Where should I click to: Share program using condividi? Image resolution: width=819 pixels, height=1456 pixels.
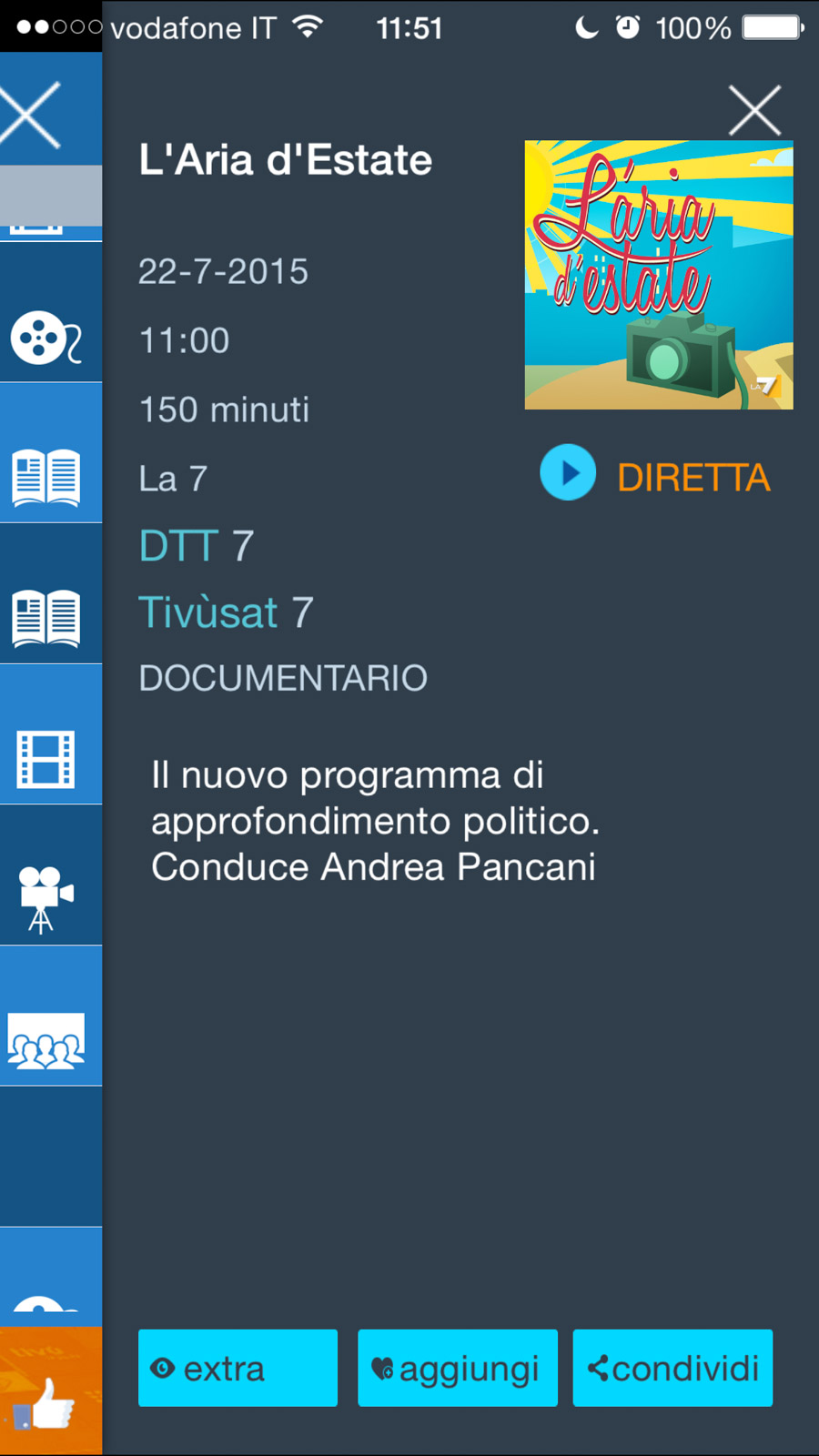pos(672,1368)
